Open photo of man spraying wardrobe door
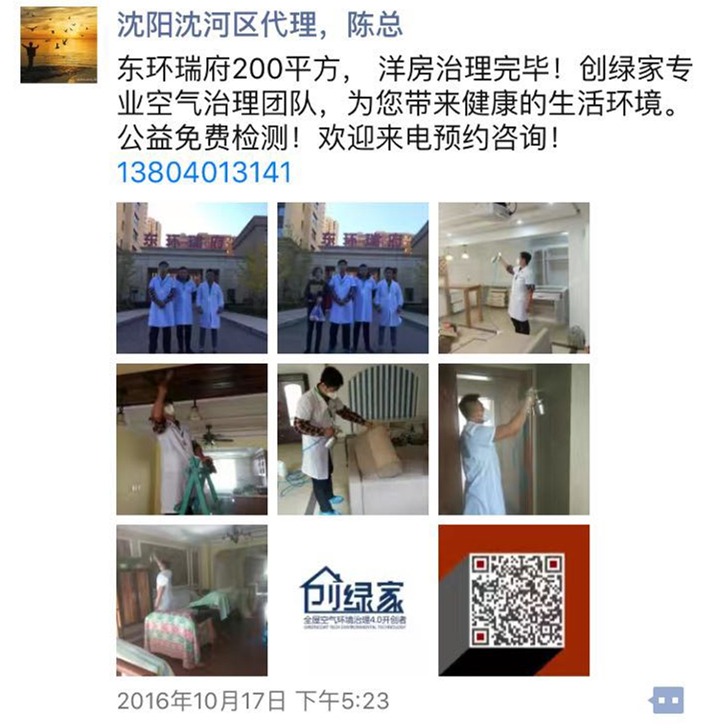Viewport: 711px width, 724px height. [514, 438]
